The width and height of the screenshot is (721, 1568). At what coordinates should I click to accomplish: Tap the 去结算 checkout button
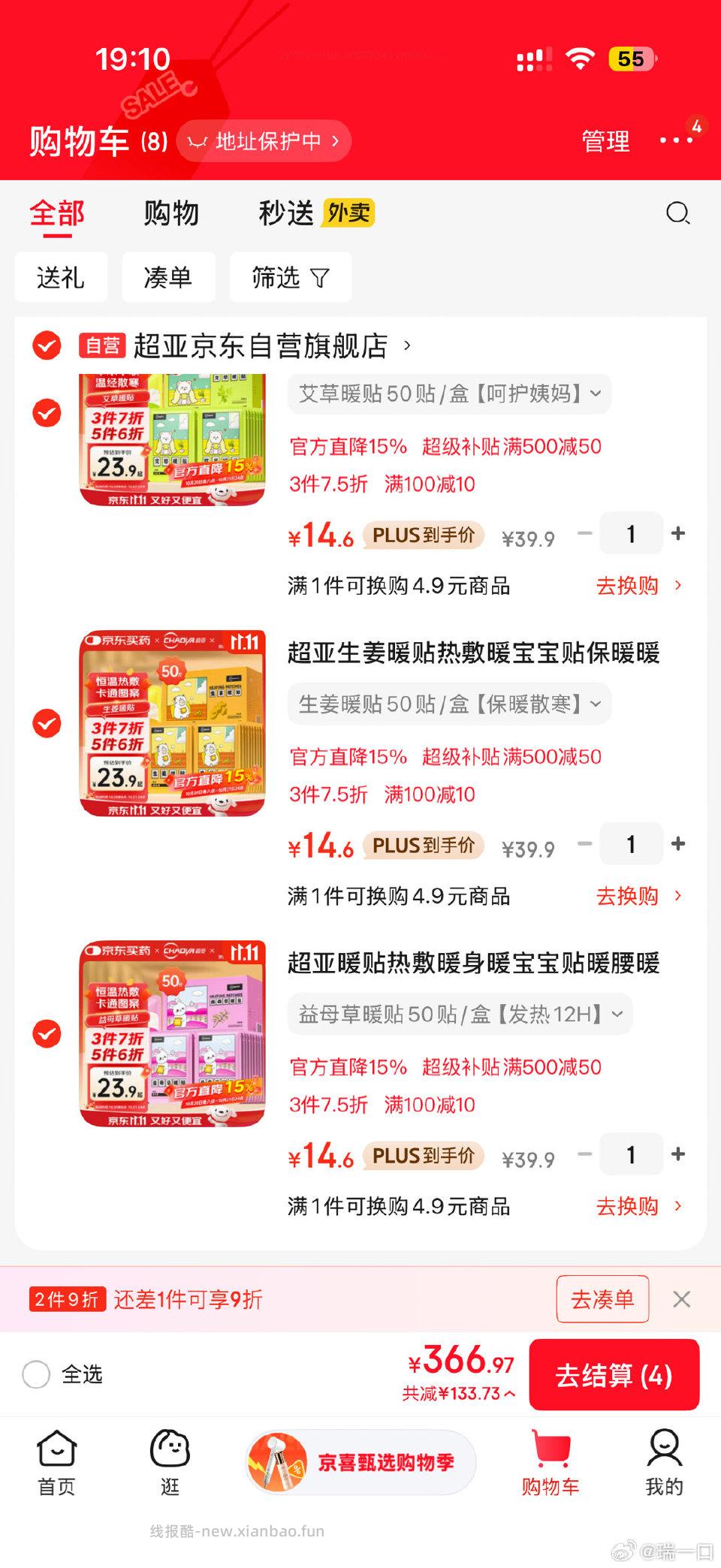[x=614, y=1375]
